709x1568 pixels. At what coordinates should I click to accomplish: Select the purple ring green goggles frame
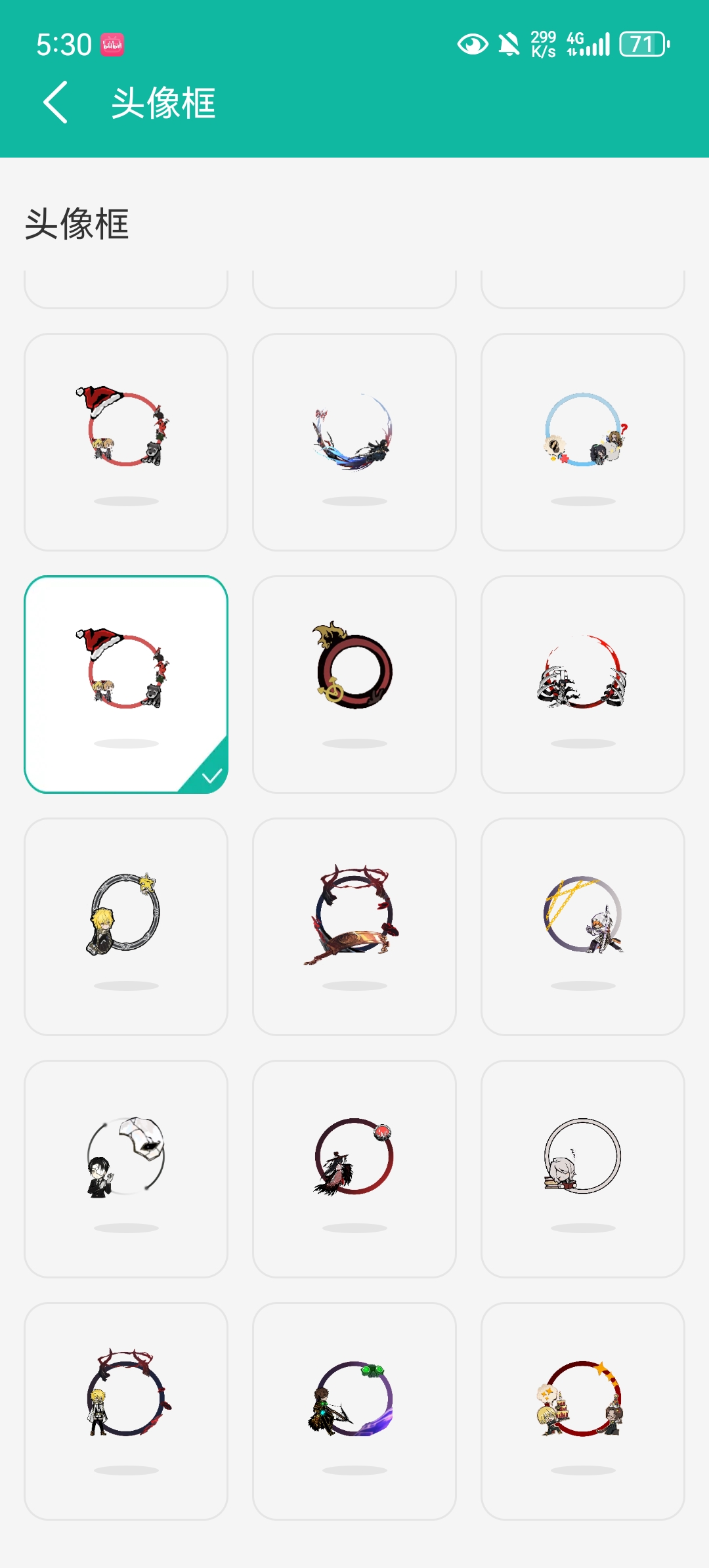pyautogui.click(x=354, y=1410)
